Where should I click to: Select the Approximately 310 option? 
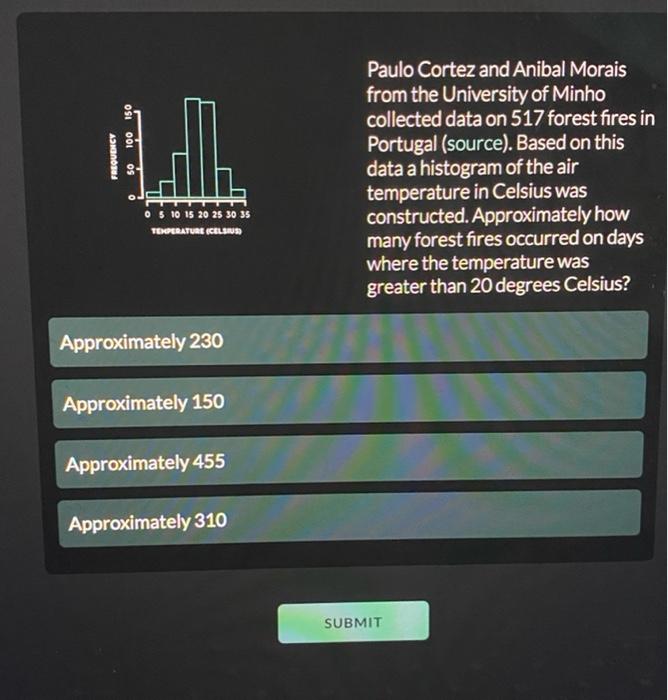[x=348, y=522]
